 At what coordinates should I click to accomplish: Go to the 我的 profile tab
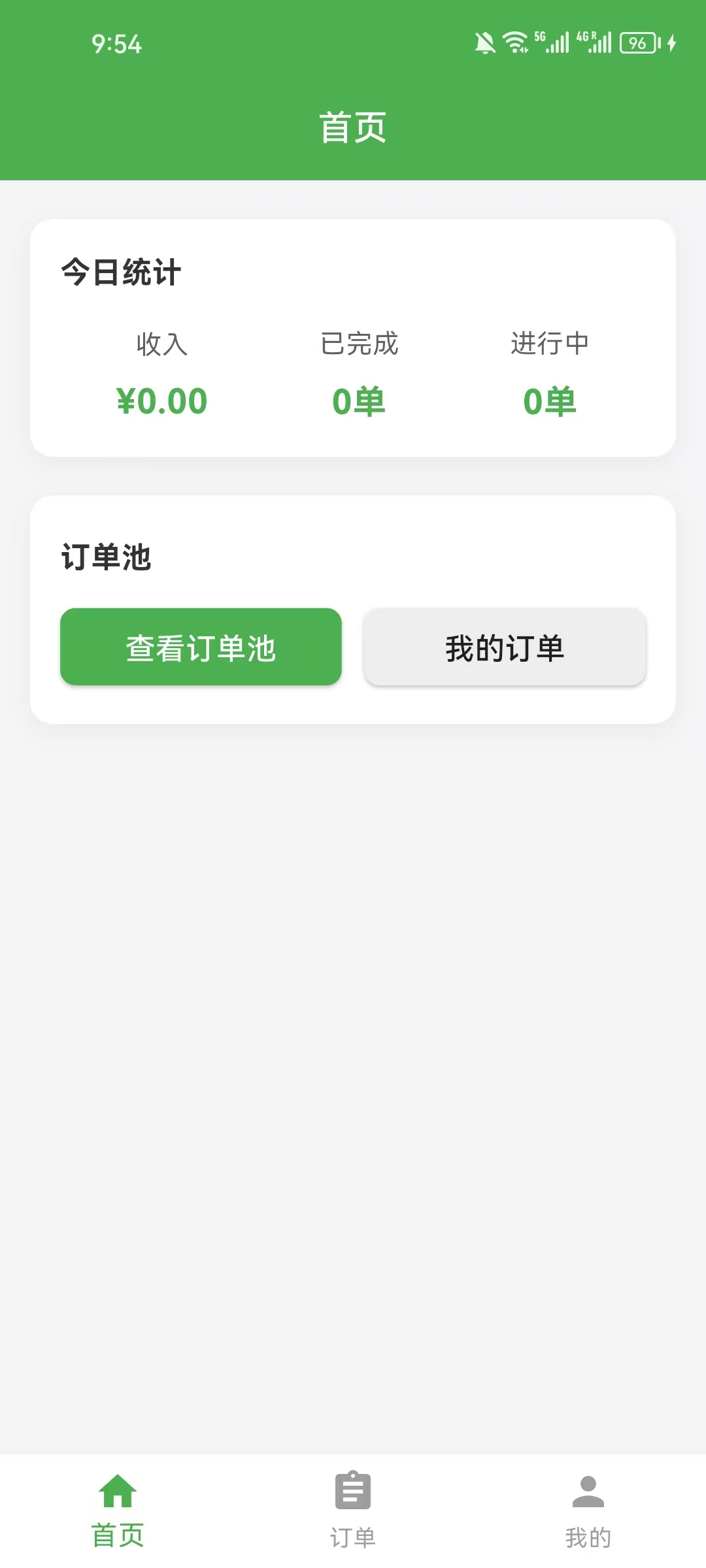(x=588, y=1511)
